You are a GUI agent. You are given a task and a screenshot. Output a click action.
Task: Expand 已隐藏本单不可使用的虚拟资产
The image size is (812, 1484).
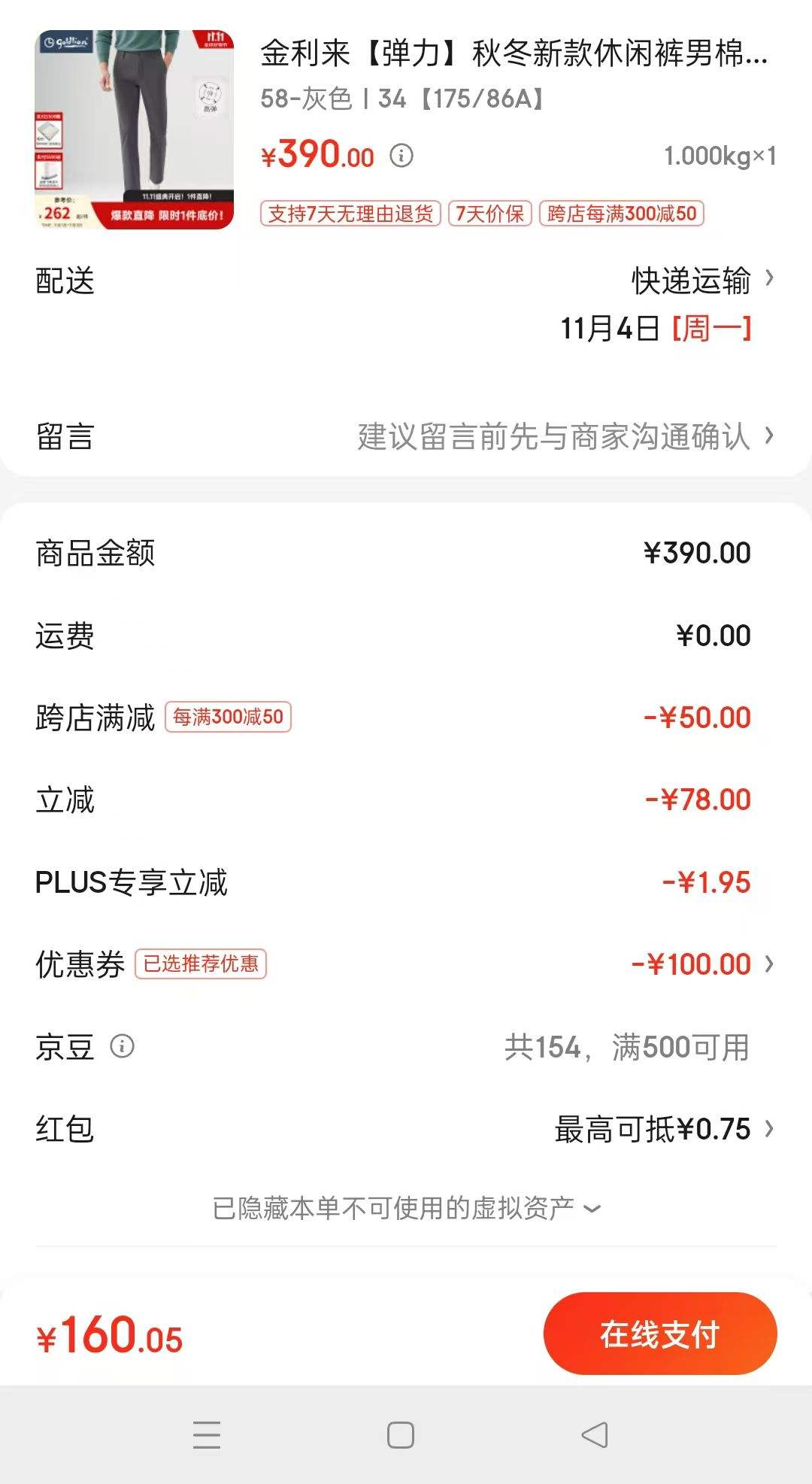[x=406, y=1208]
